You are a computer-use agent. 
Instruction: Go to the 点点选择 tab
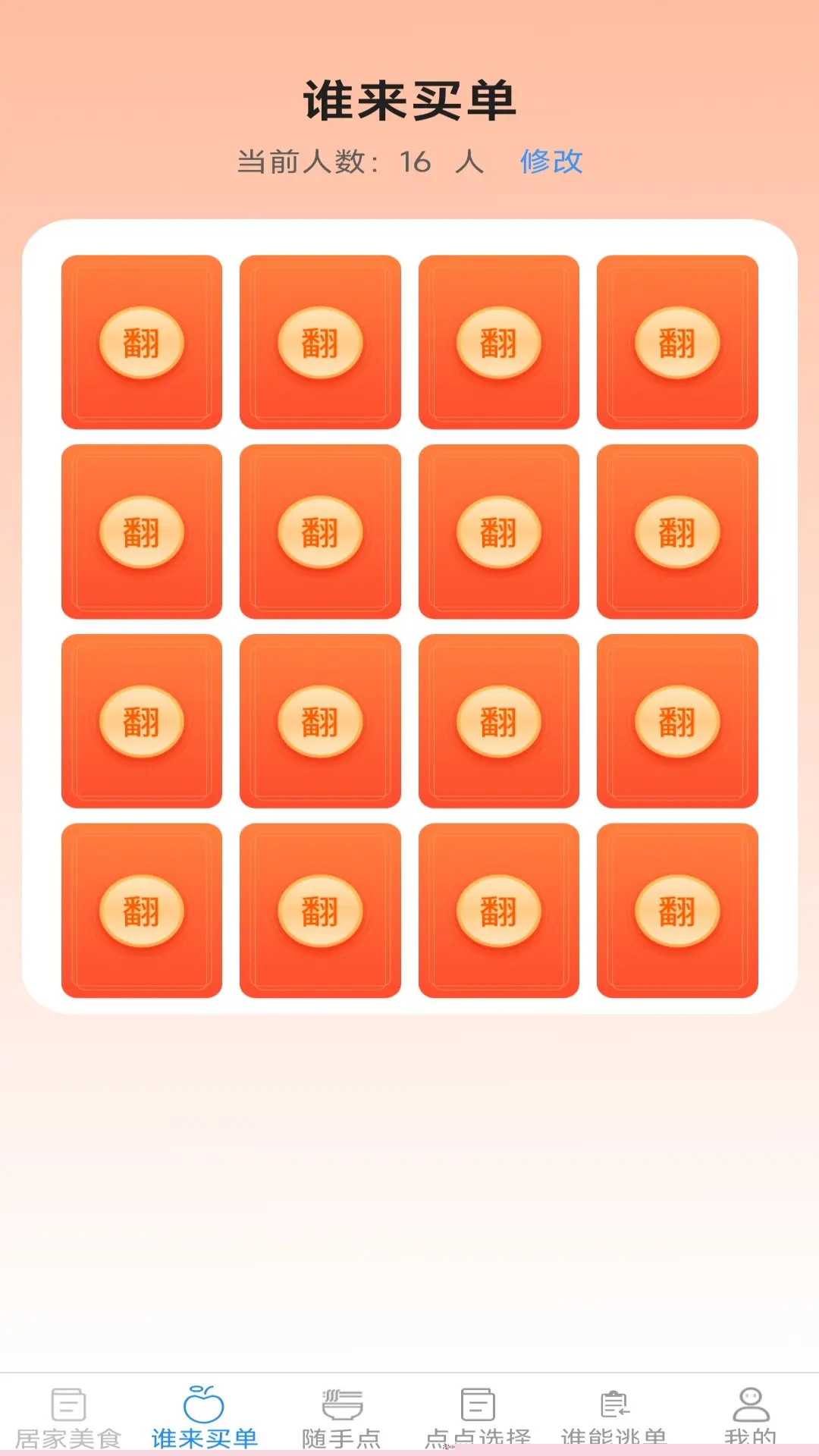point(478,1415)
